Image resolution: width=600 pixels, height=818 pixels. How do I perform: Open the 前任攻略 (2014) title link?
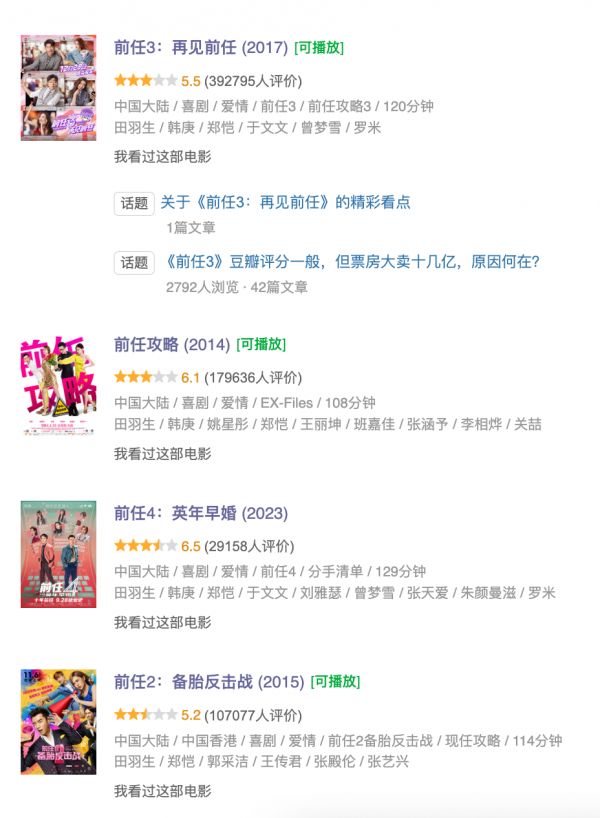point(171,344)
